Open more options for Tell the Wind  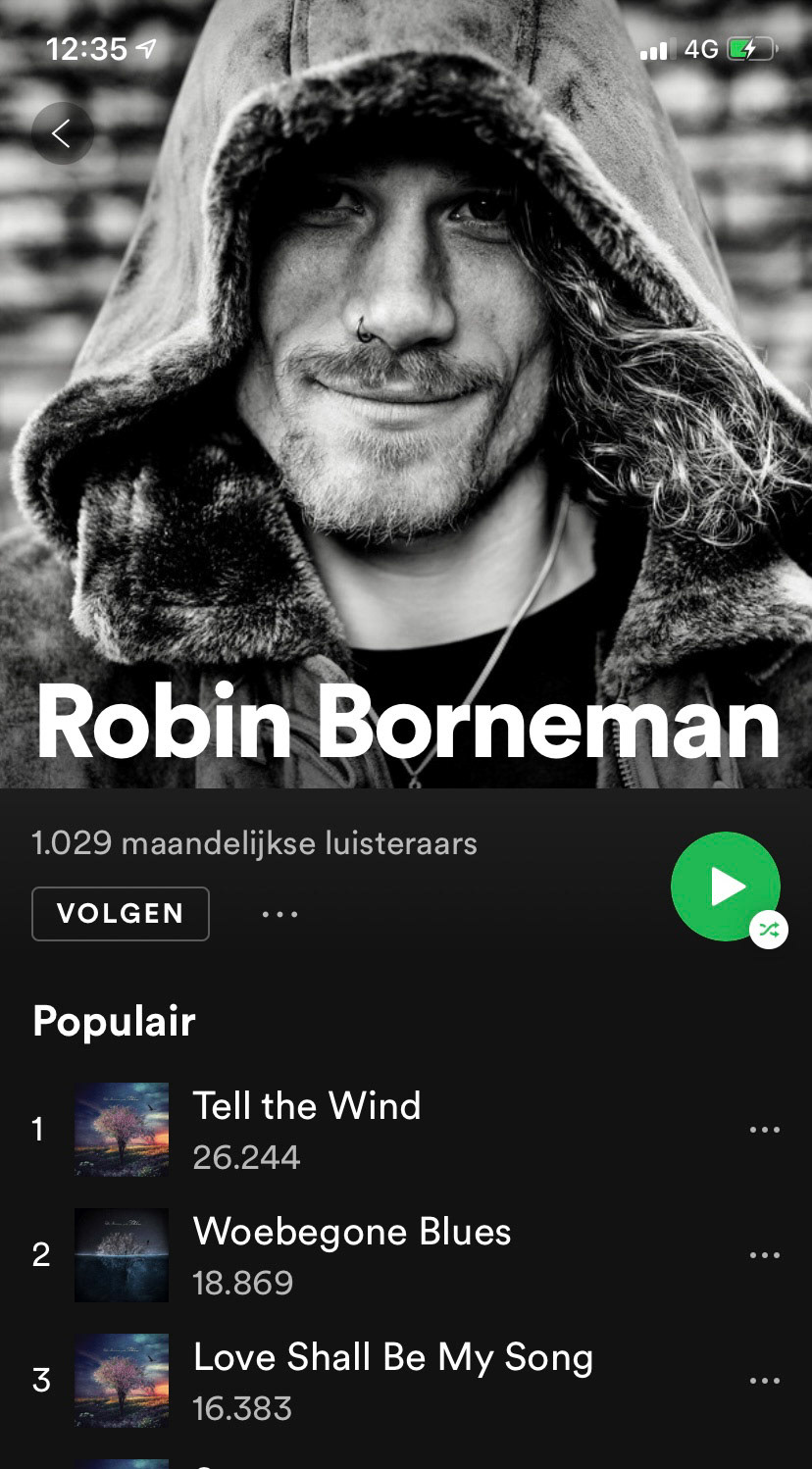765,1130
